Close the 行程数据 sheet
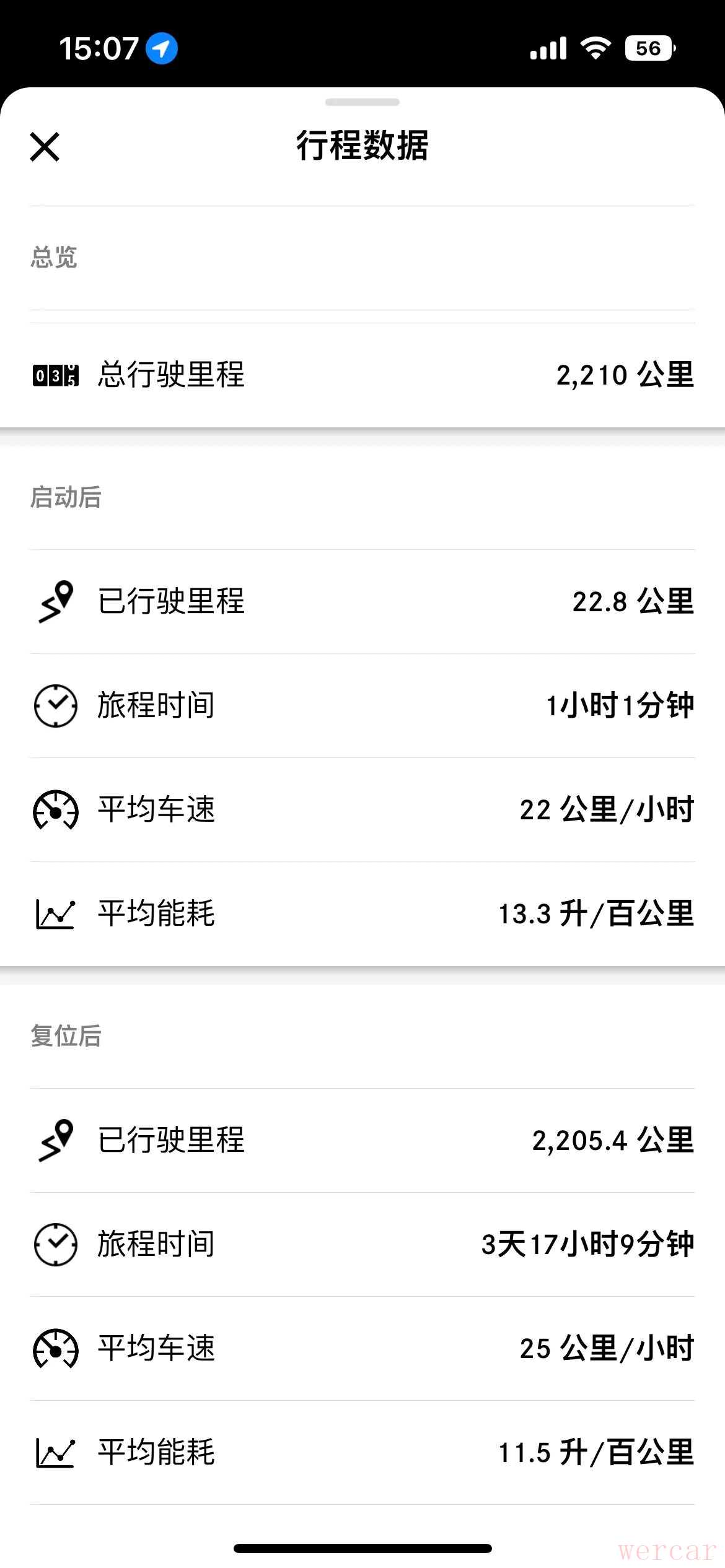The height and width of the screenshot is (1568, 725). point(45,147)
